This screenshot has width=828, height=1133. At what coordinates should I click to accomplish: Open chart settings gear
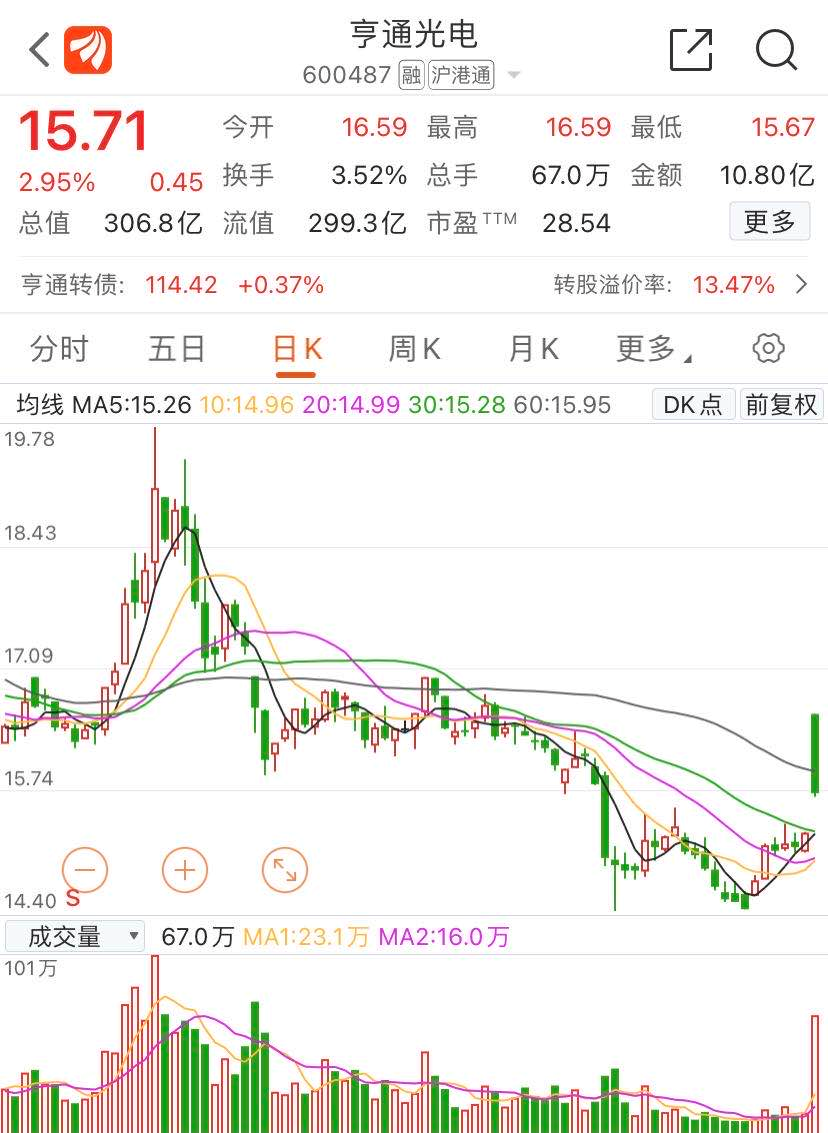768,349
